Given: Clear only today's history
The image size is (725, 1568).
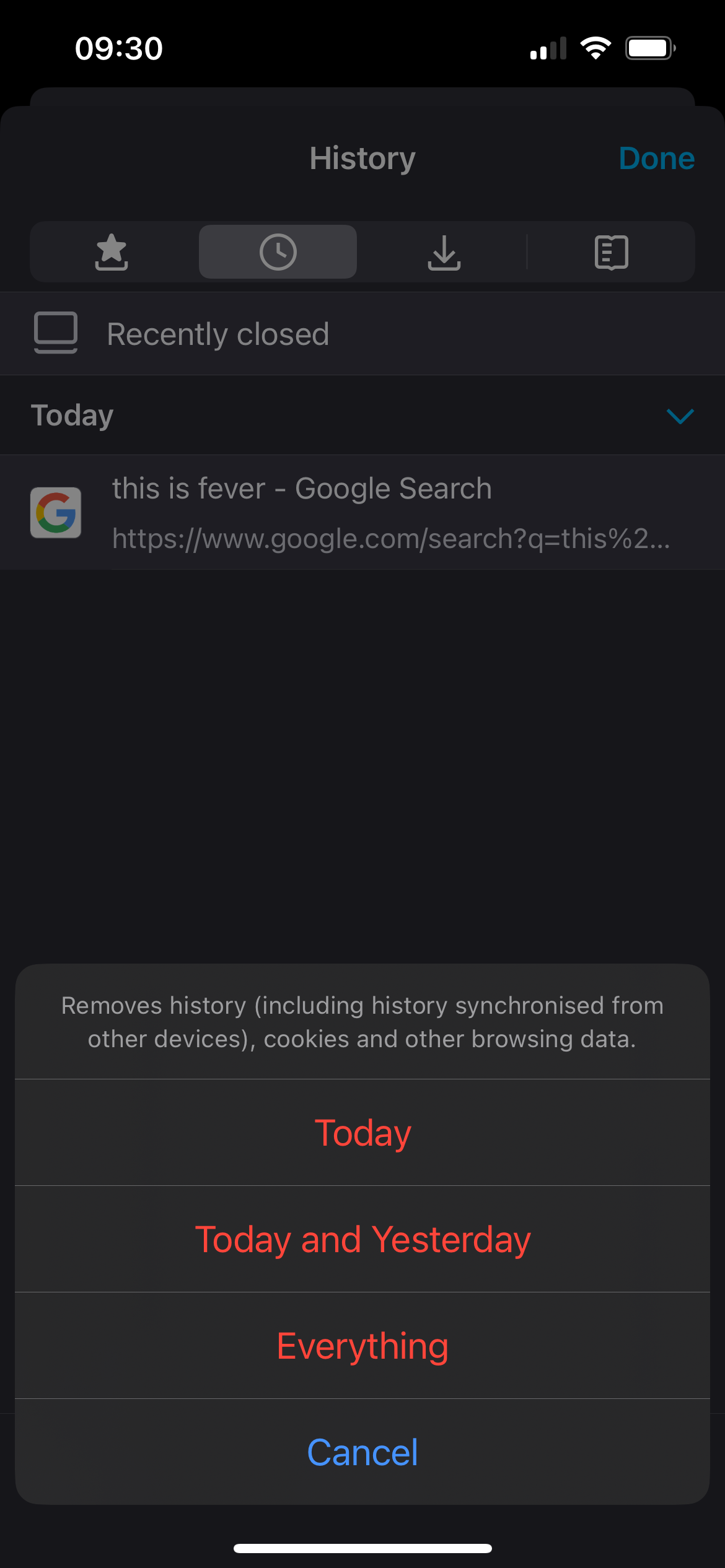Looking at the screenshot, I should tap(362, 1133).
